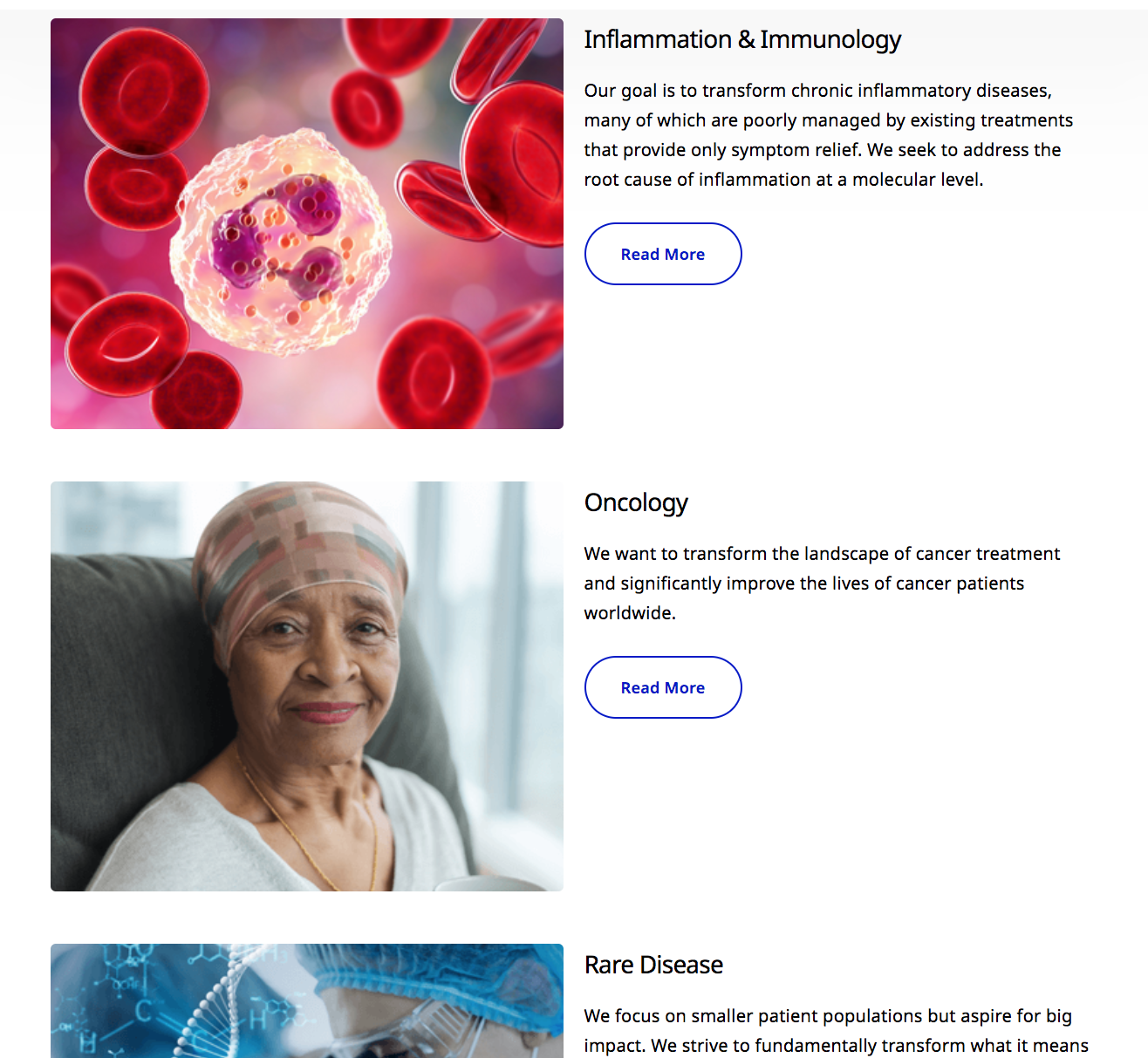Open the Rare Disease image tile

306,1001
